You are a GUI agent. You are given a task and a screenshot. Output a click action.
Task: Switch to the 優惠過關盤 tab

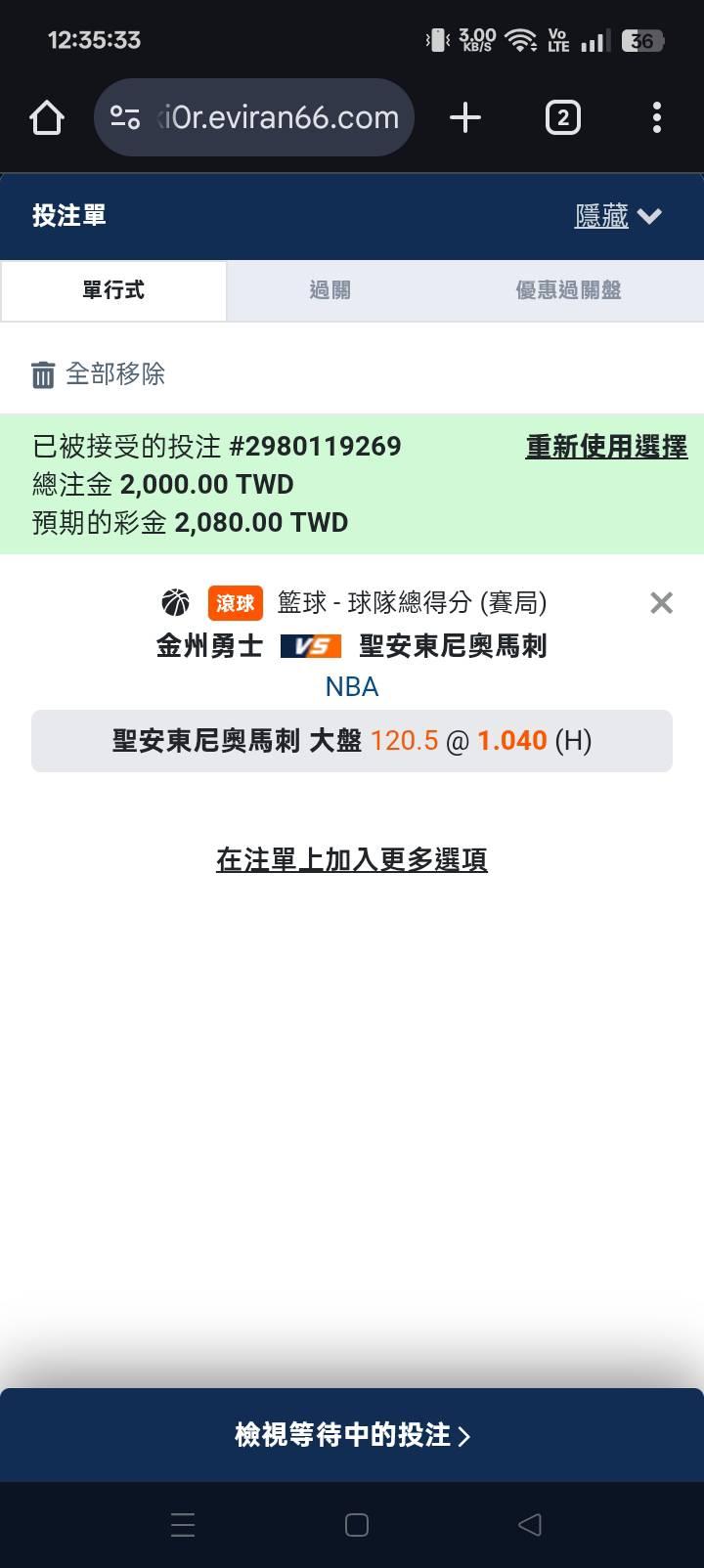click(568, 290)
